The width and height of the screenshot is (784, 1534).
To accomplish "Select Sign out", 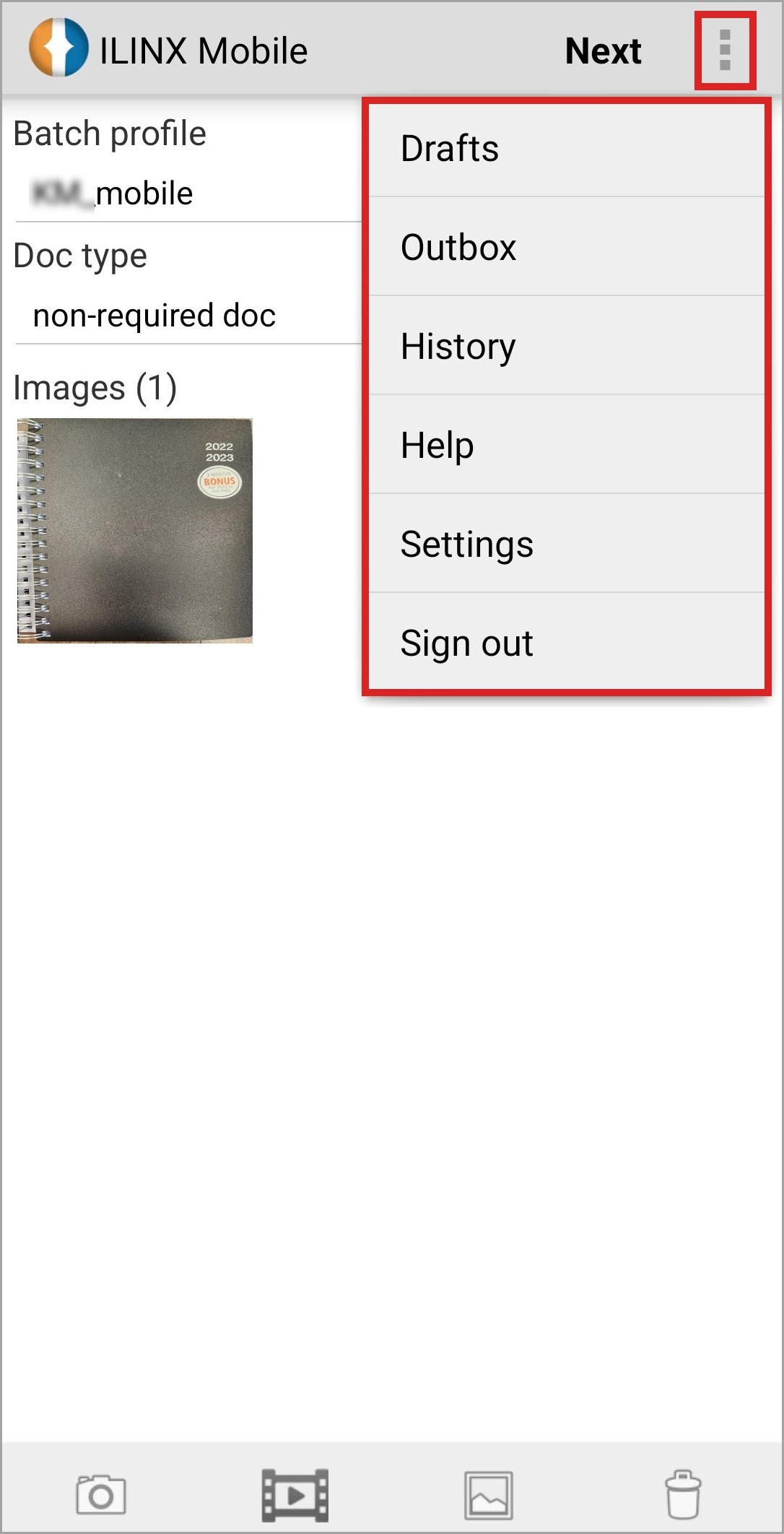I will (566, 643).
